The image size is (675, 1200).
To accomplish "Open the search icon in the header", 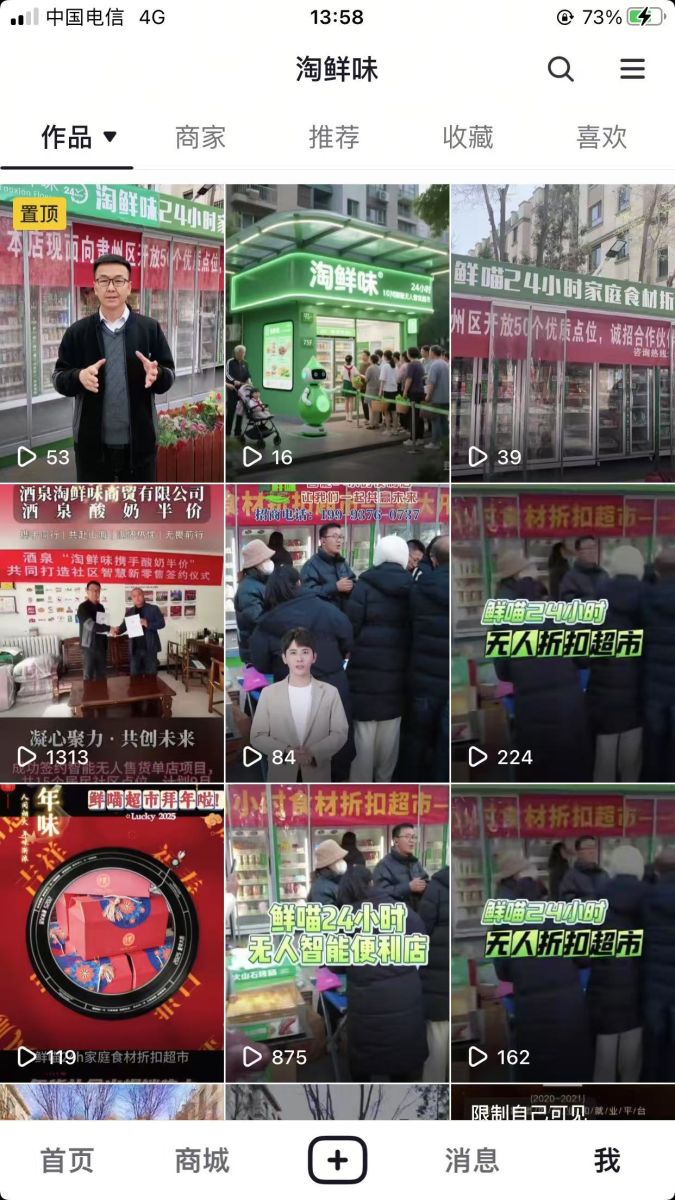I will point(561,69).
